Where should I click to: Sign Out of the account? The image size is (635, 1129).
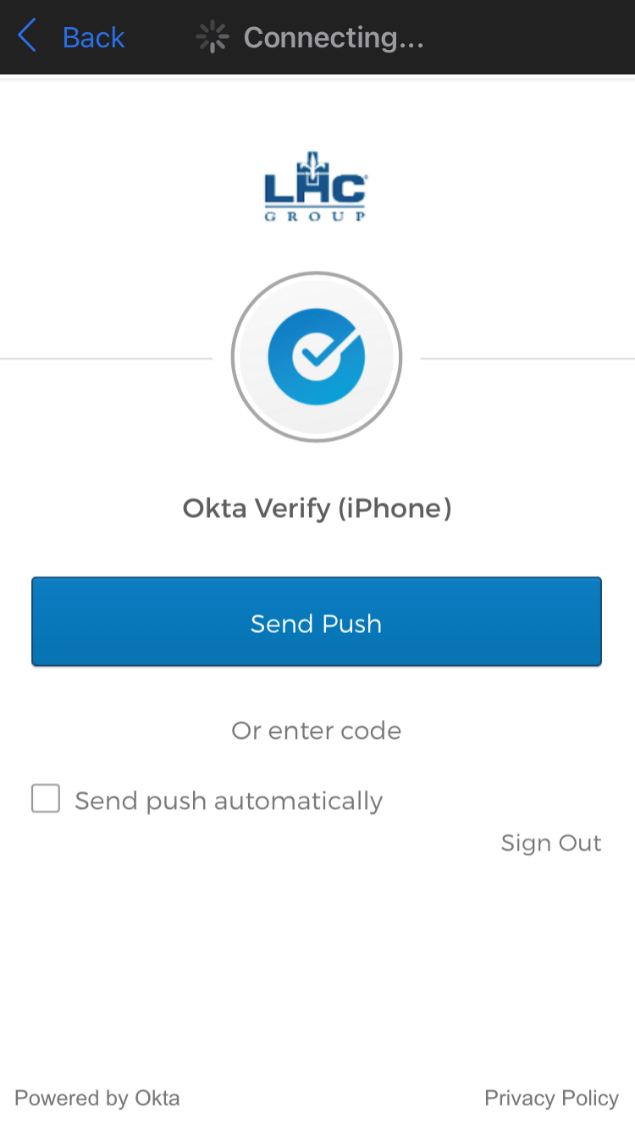pyautogui.click(x=551, y=843)
